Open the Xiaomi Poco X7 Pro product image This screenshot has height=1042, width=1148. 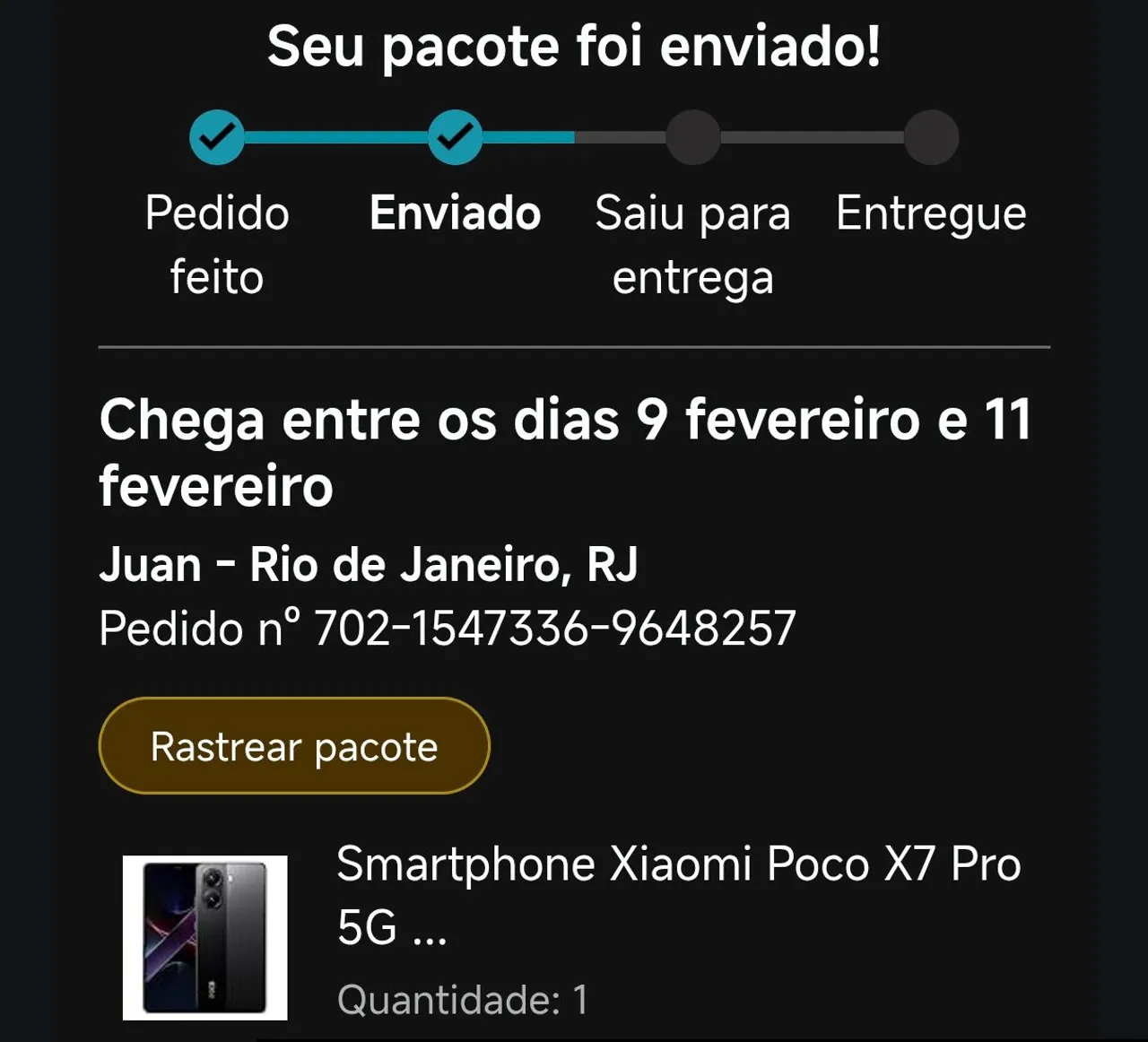pyautogui.click(x=205, y=937)
